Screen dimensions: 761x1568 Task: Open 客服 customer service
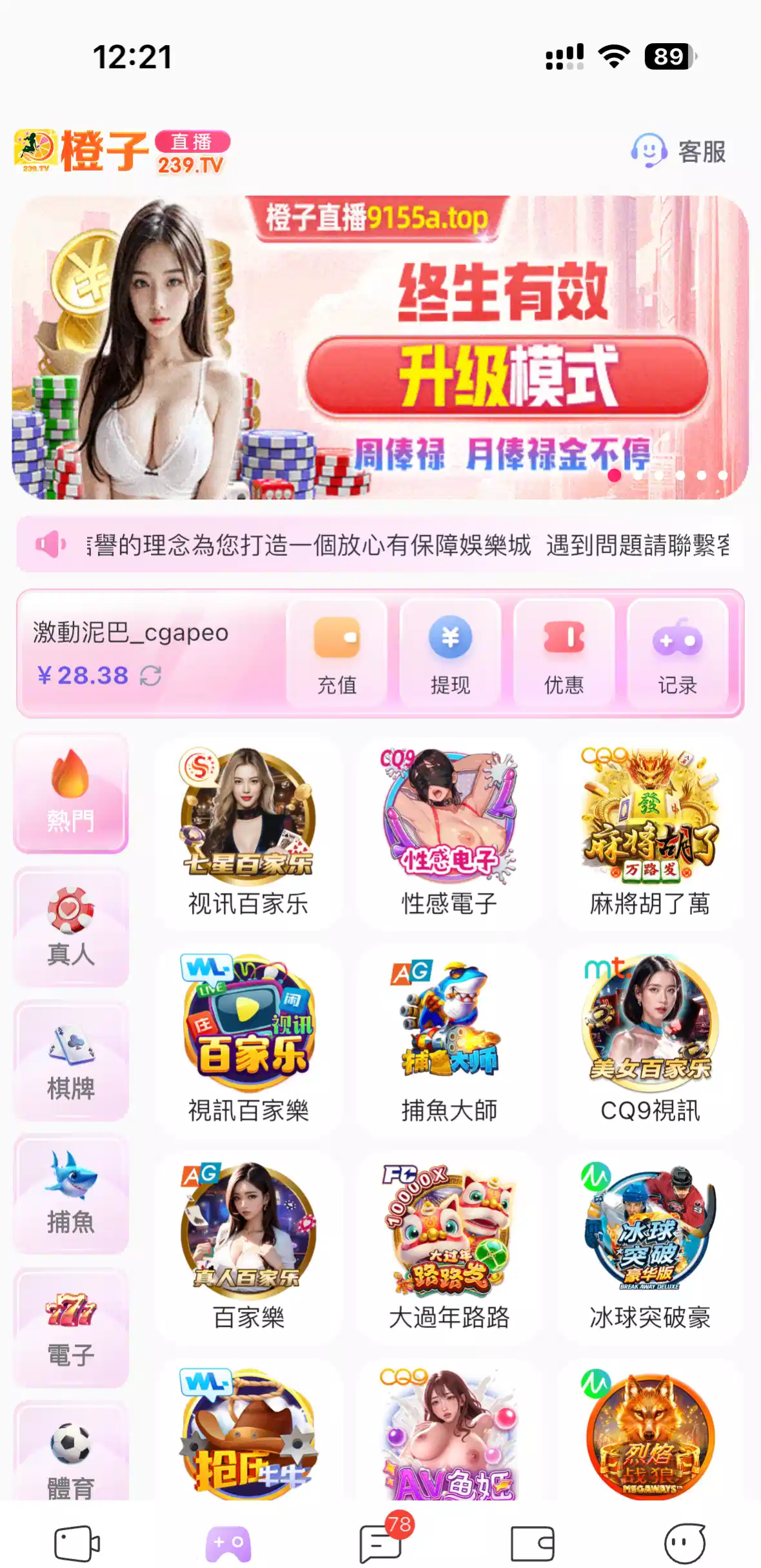[x=679, y=152]
